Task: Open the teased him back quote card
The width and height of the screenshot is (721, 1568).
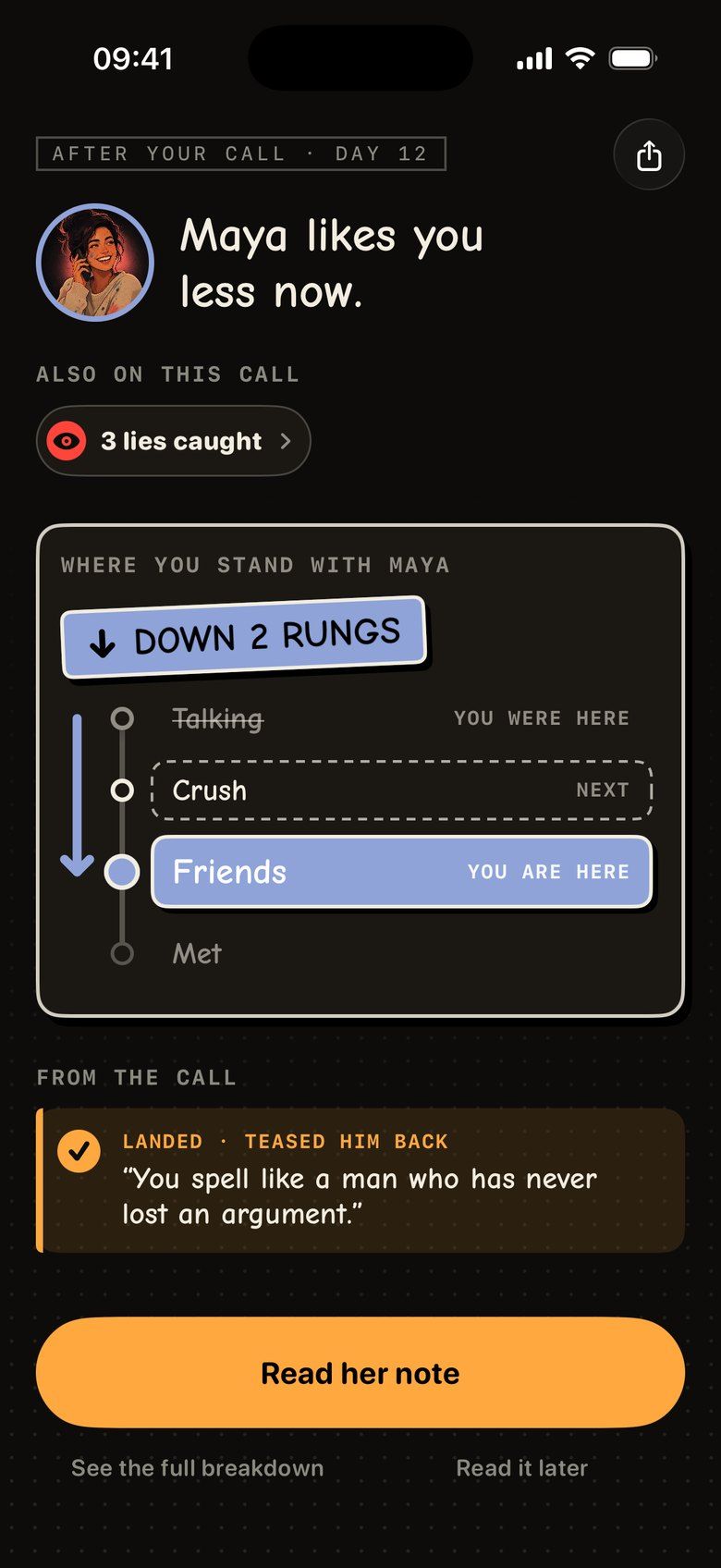Action: click(x=360, y=1181)
